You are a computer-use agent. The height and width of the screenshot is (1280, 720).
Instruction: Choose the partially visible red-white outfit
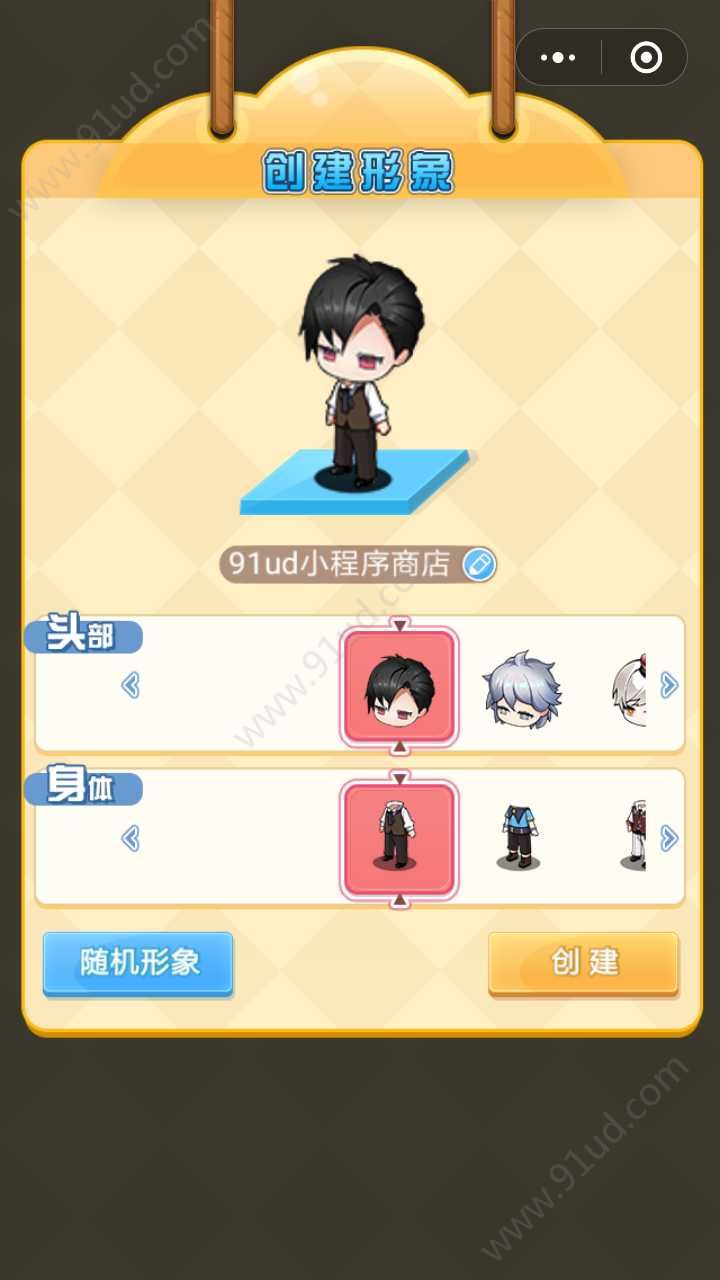tap(633, 836)
